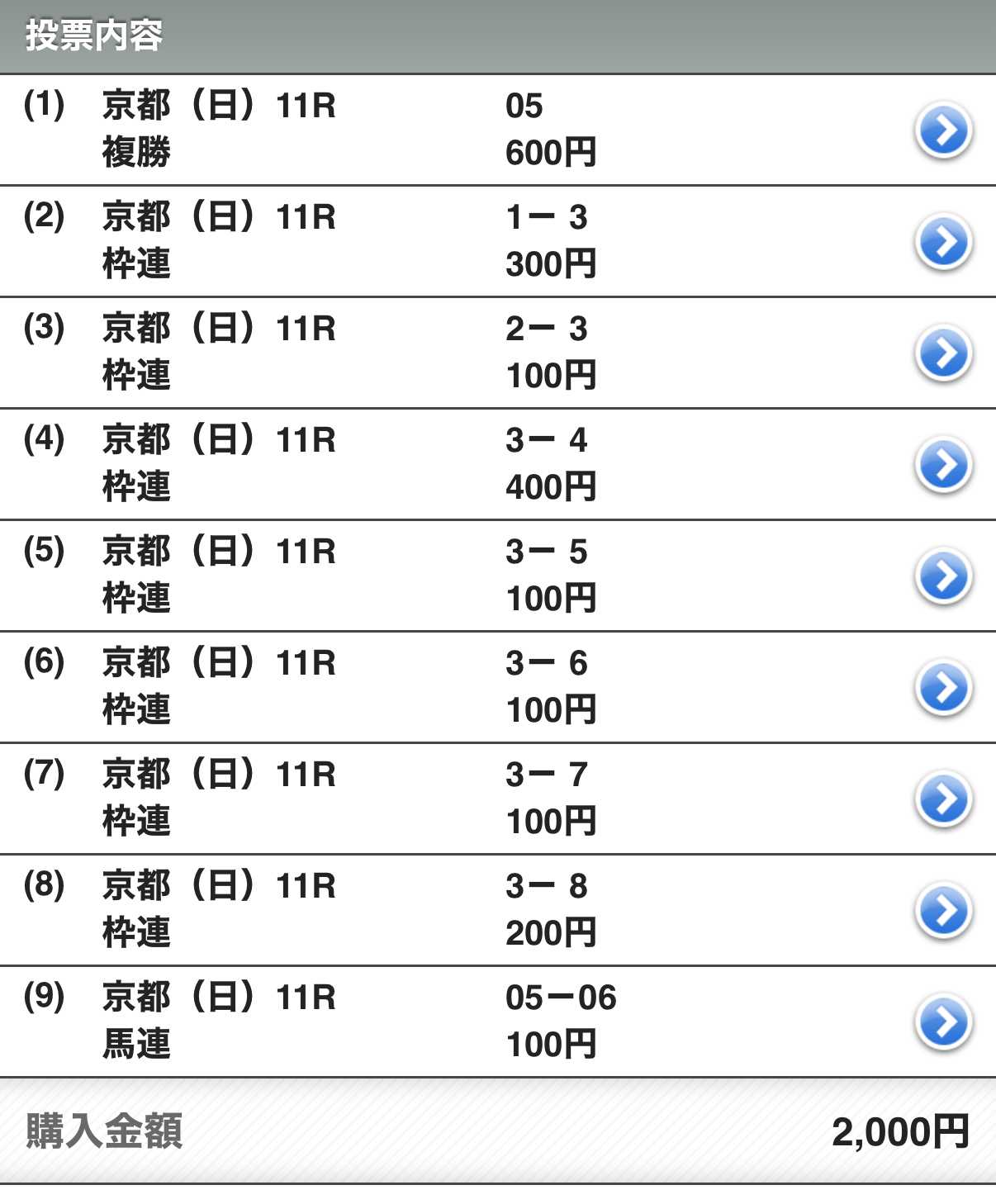Open bet (2) 枠連 1-3 row

coord(943,241)
